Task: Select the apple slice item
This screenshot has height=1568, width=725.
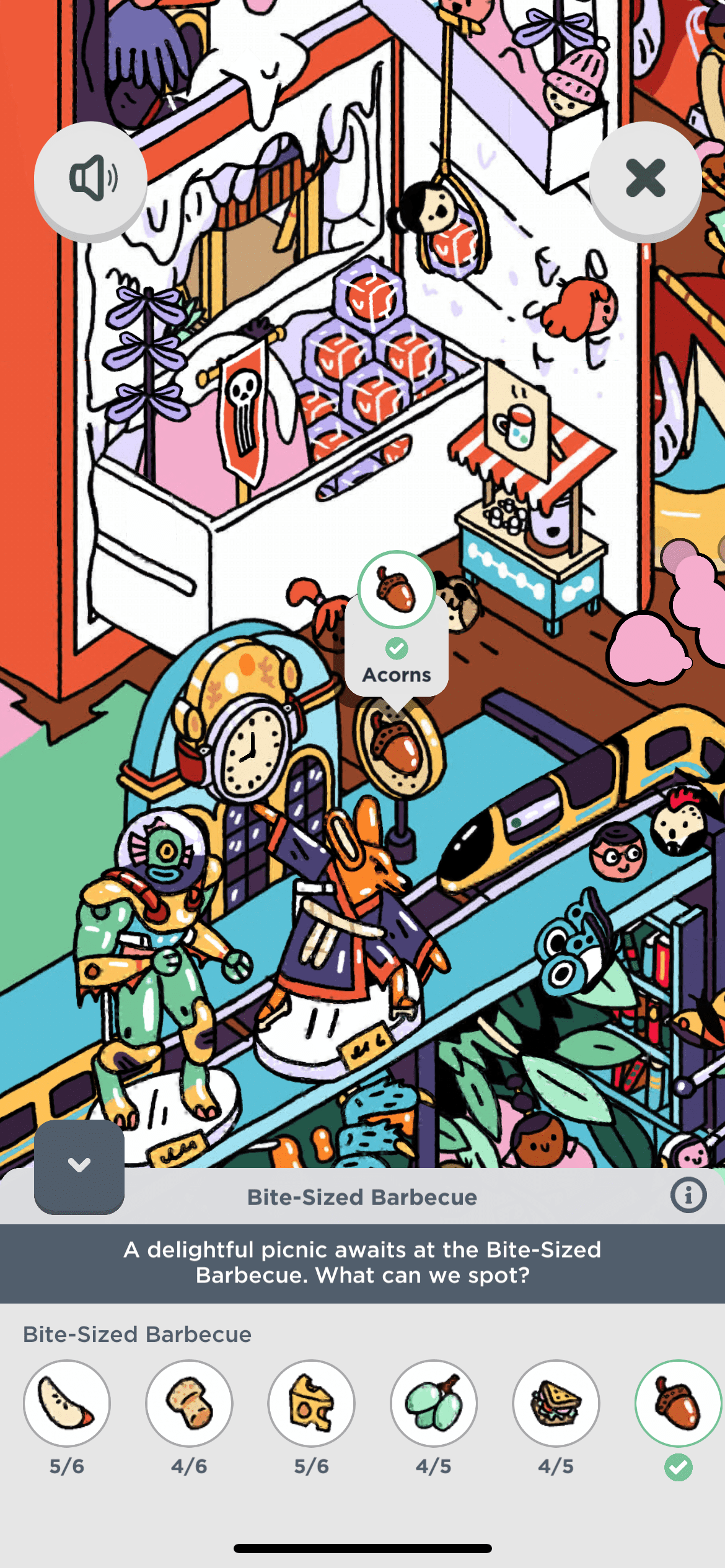Action: point(67,1403)
